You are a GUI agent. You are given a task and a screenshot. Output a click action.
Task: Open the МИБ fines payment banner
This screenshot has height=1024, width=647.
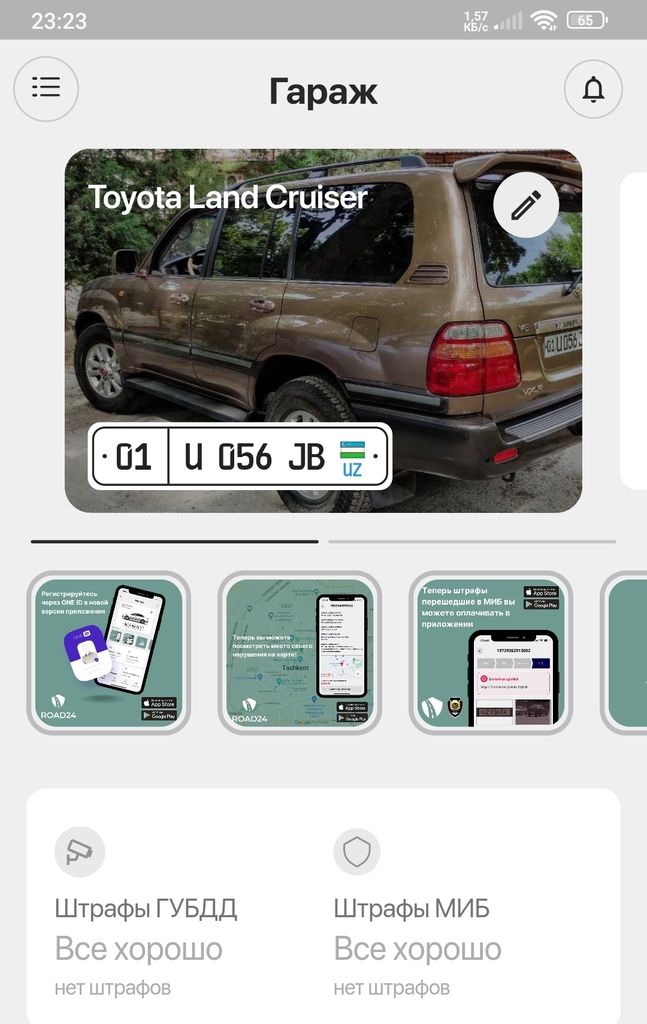tap(490, 653)
